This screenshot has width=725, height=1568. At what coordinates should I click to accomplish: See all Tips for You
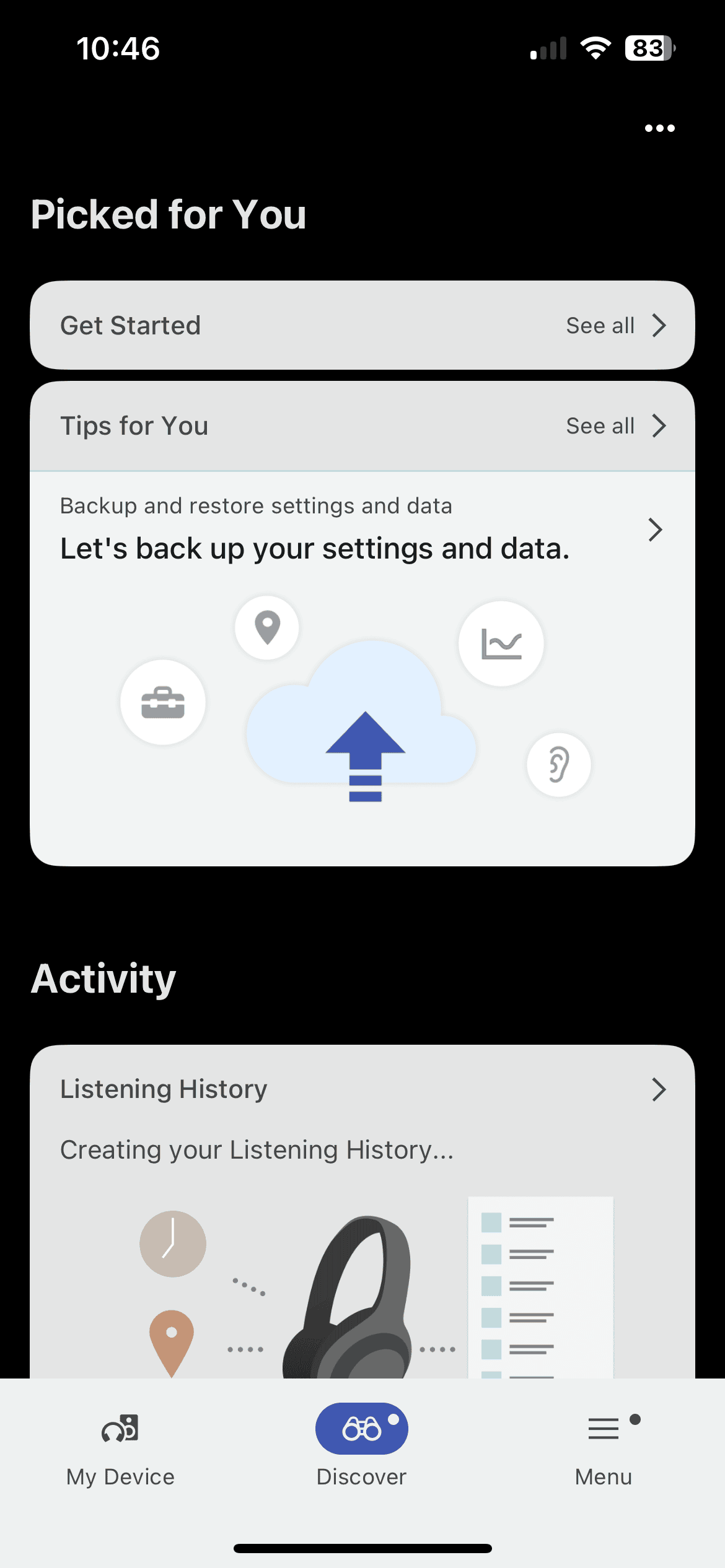[615, 426]
